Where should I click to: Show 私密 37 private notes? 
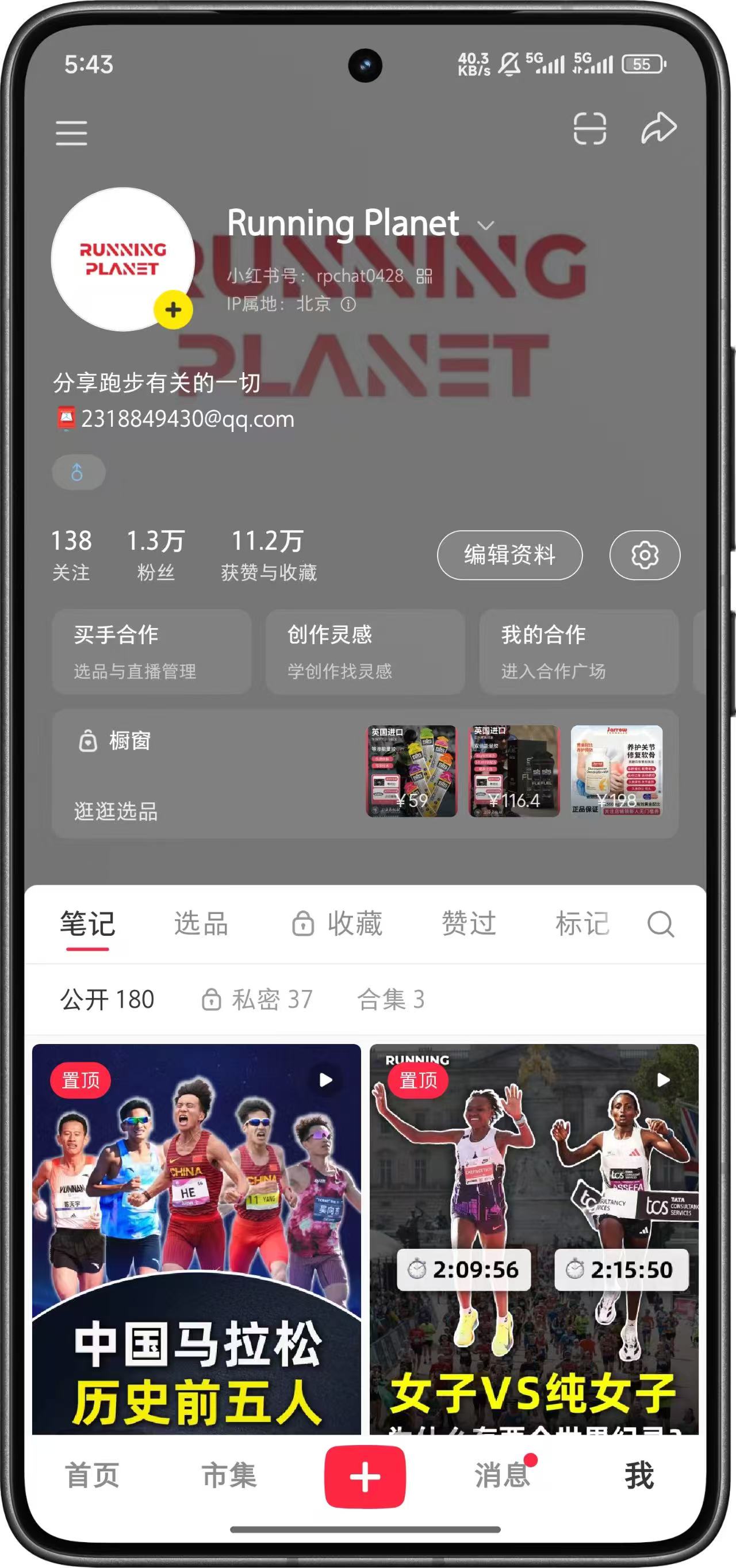[x=257, y=999]
